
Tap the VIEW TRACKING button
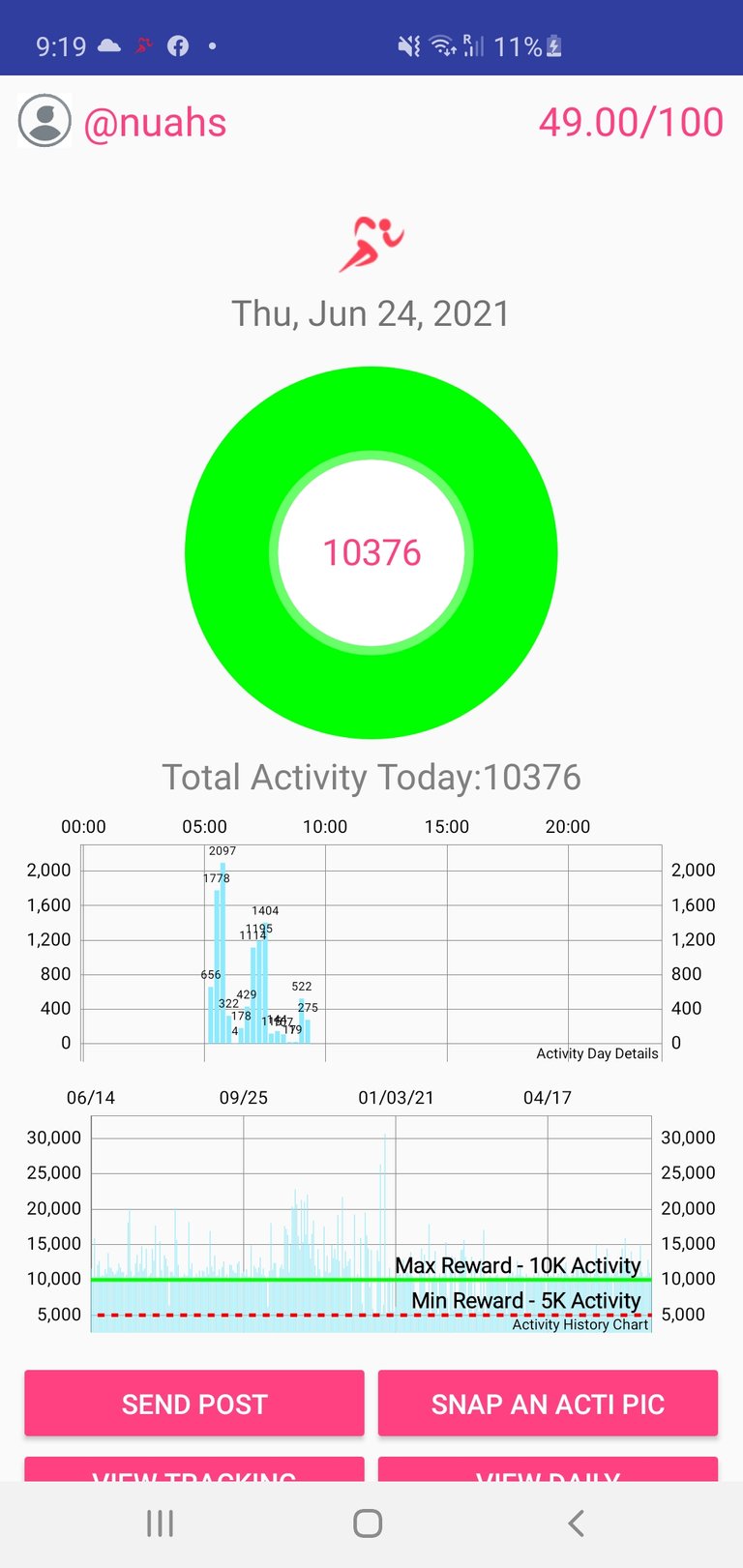[194, 1469]
